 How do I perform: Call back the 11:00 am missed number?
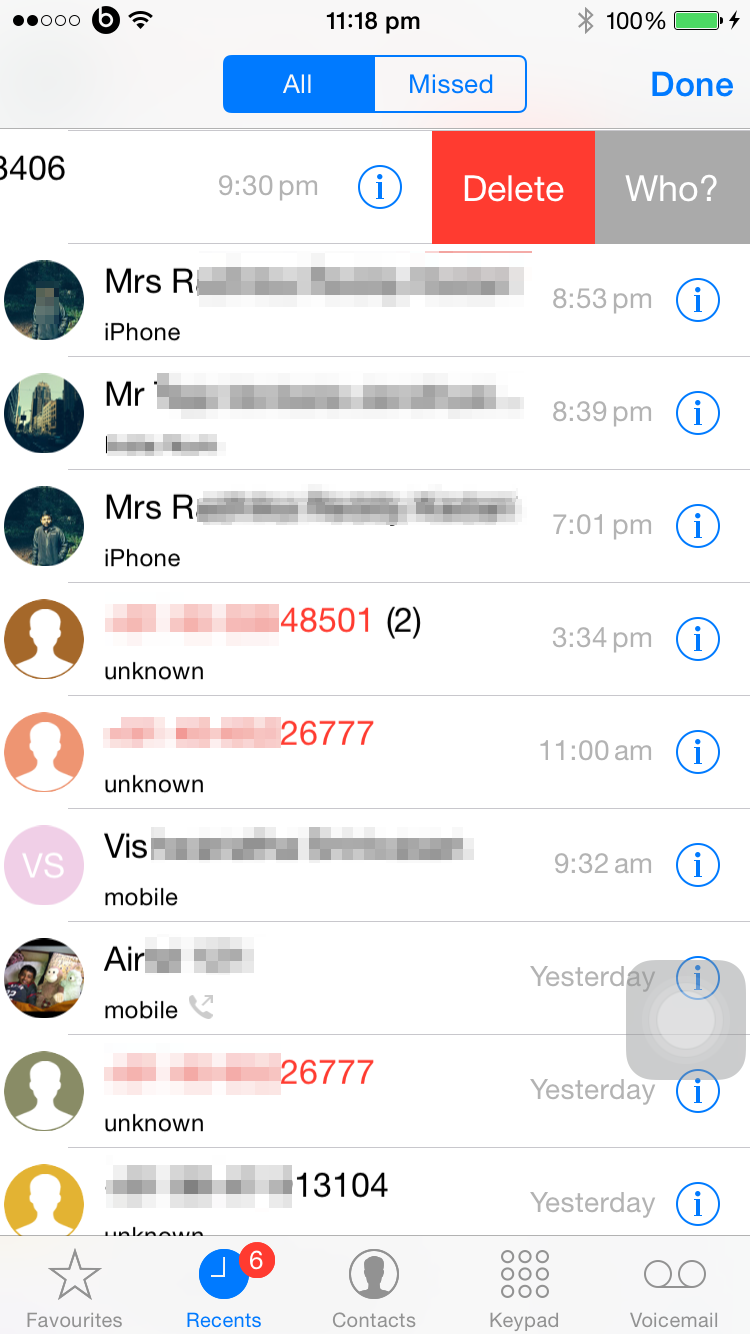point(300,752)
